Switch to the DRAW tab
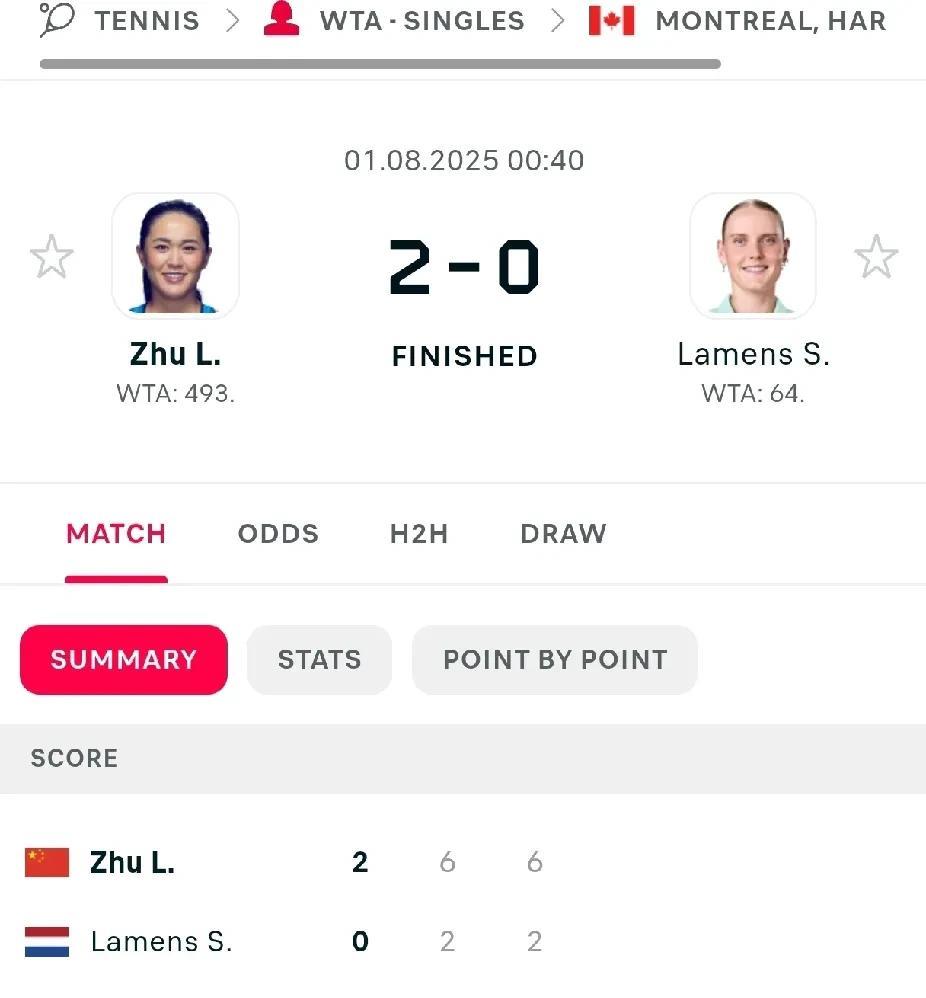This screenshot has width=926, height=998. (563, 533)
